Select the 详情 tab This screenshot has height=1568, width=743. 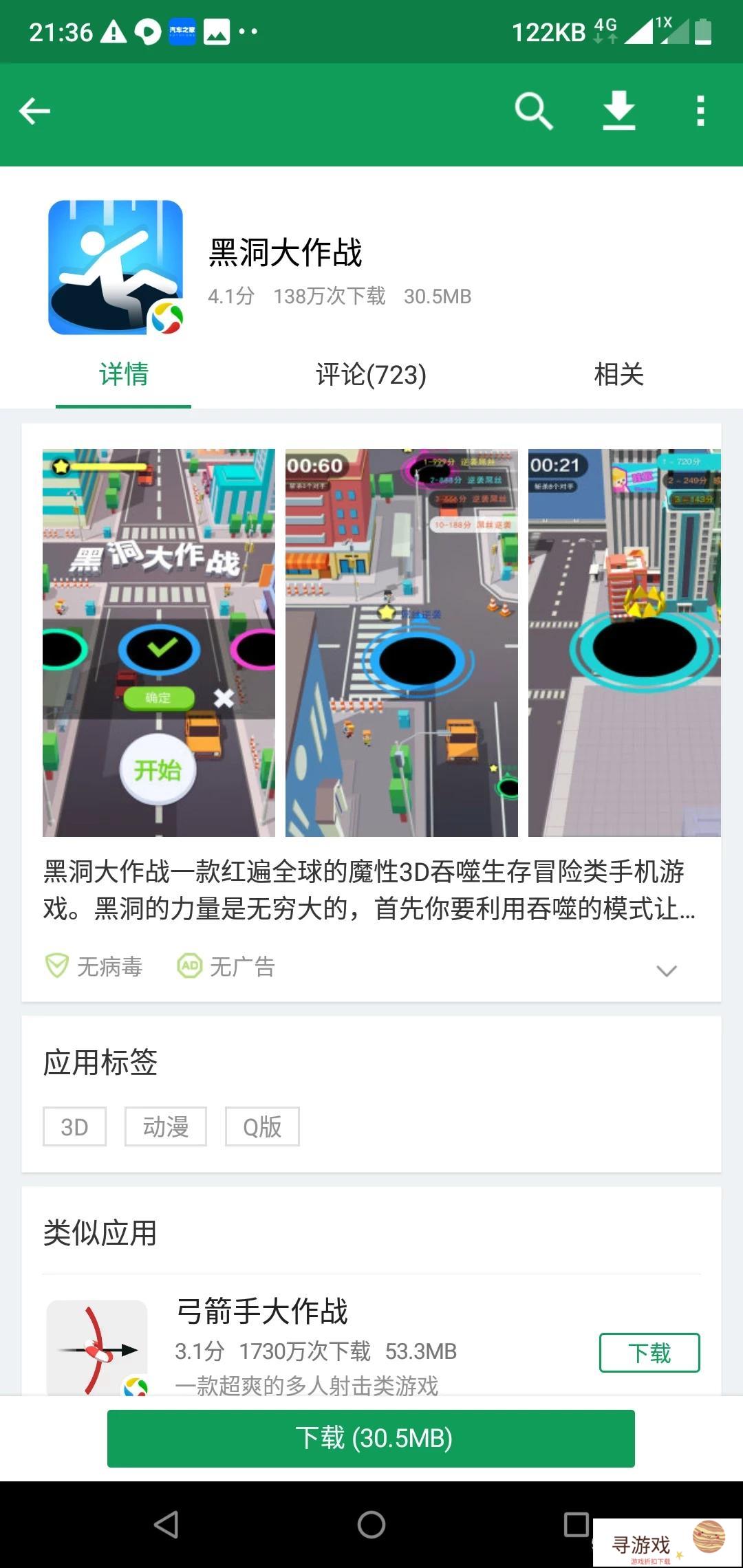pos(124,375)
